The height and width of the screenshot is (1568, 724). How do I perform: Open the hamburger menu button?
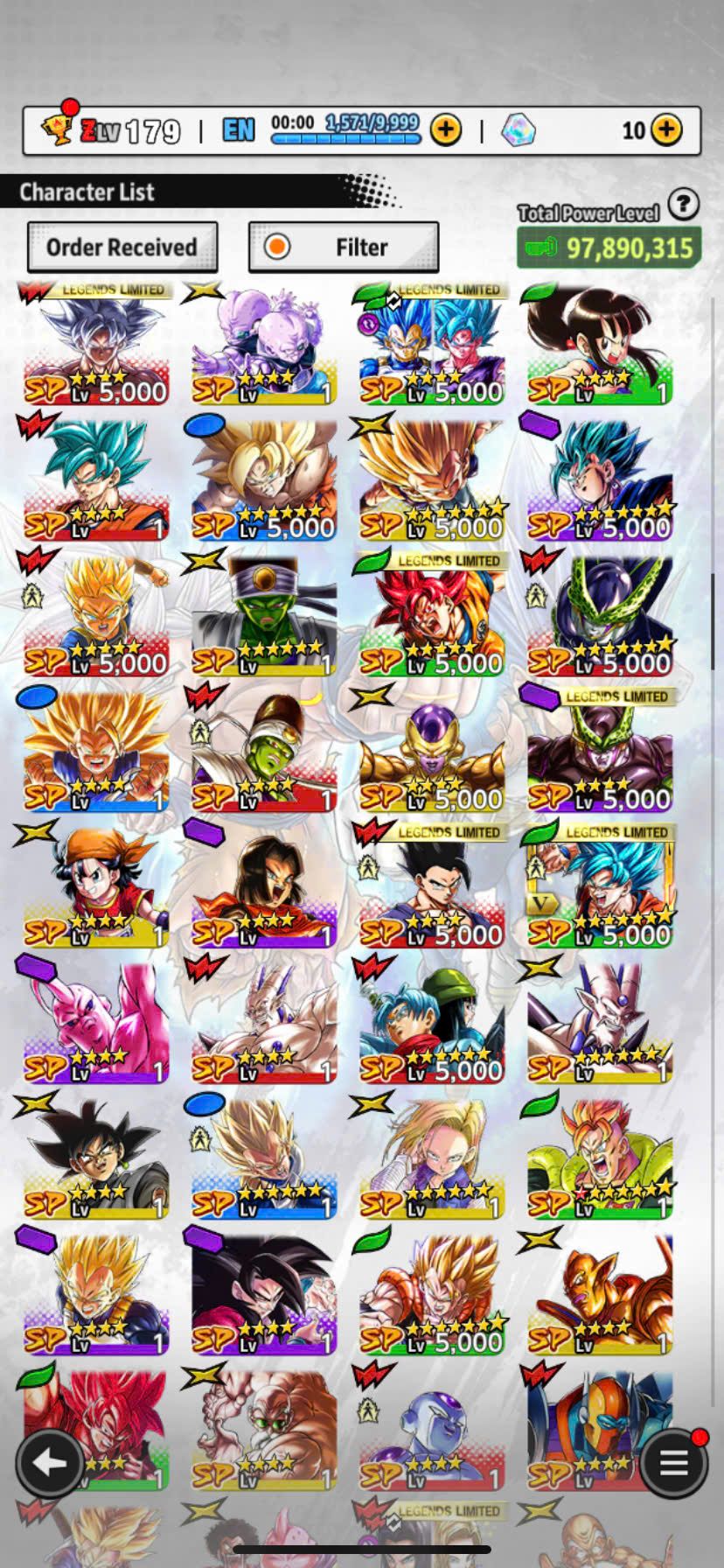(x=673, y=1462)
